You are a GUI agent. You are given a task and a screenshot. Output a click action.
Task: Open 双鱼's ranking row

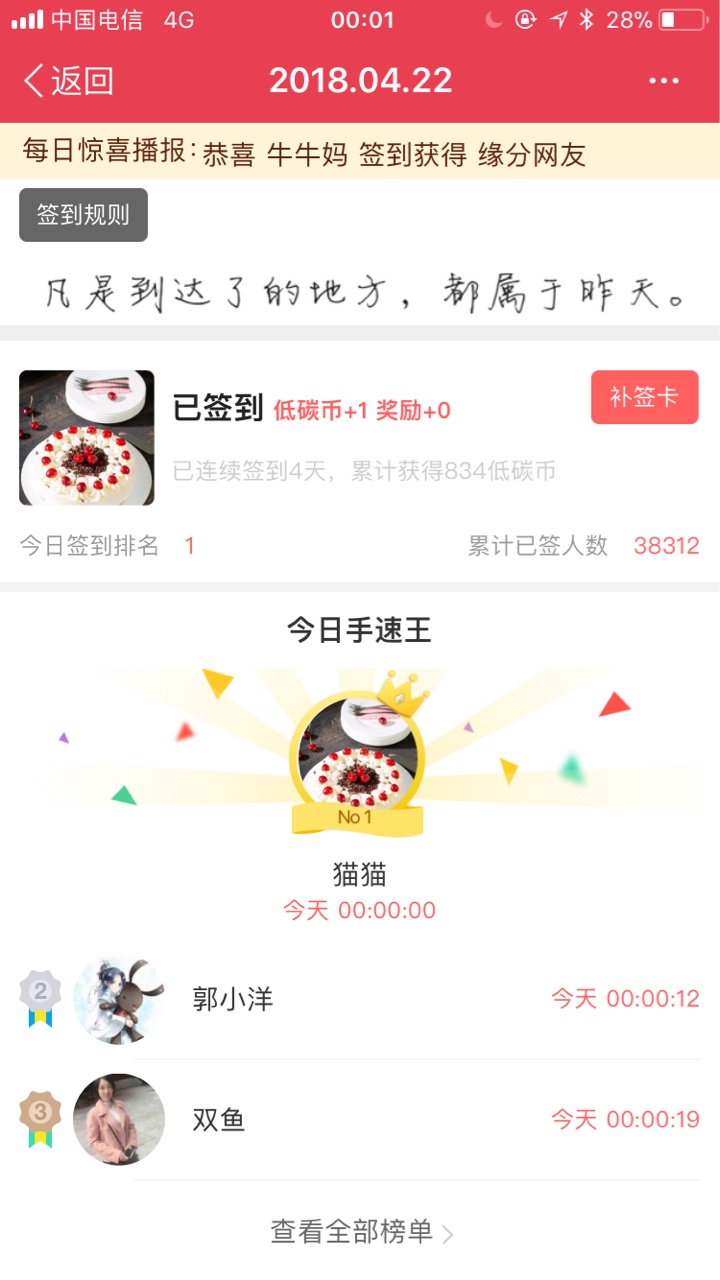coord(360,1120)
